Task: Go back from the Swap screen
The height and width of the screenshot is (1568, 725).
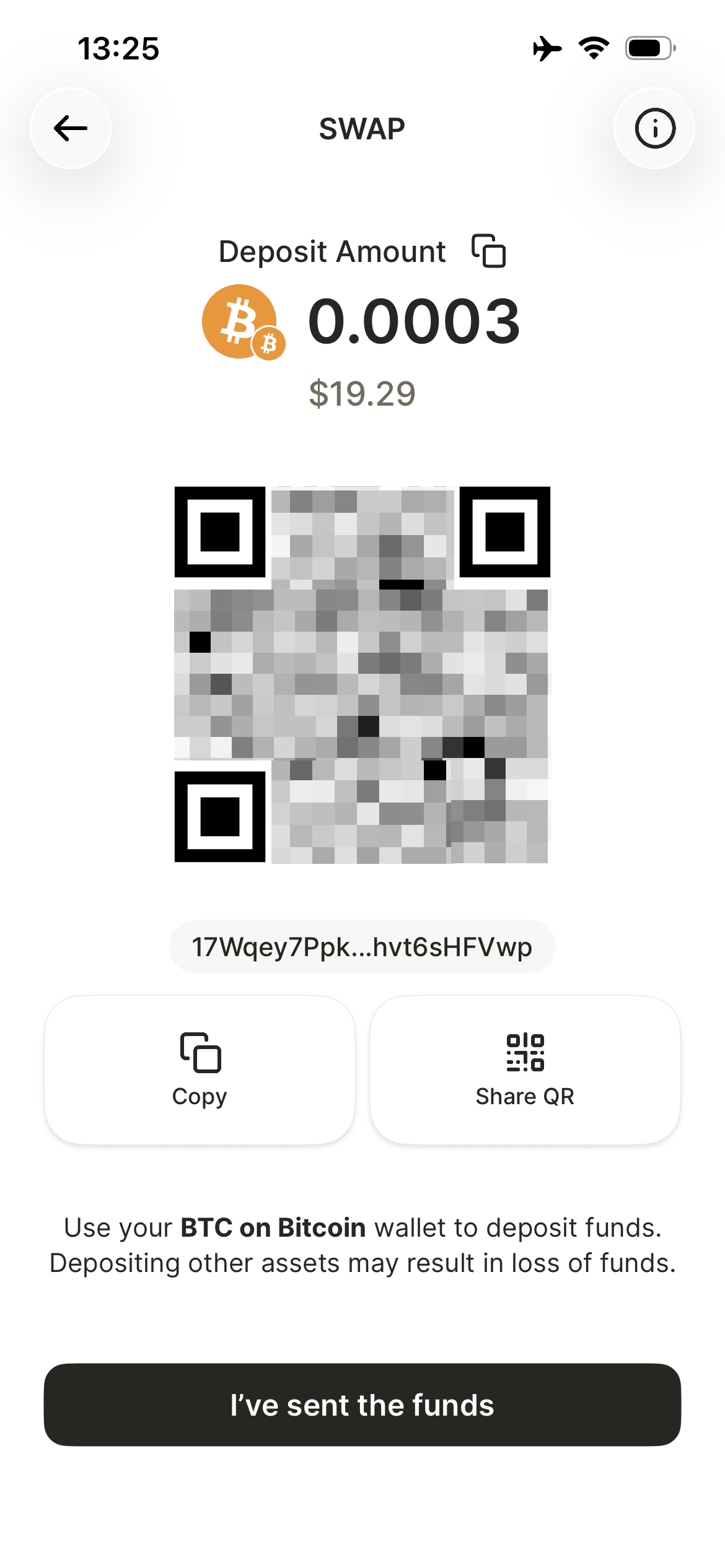Action: [71, 128]
